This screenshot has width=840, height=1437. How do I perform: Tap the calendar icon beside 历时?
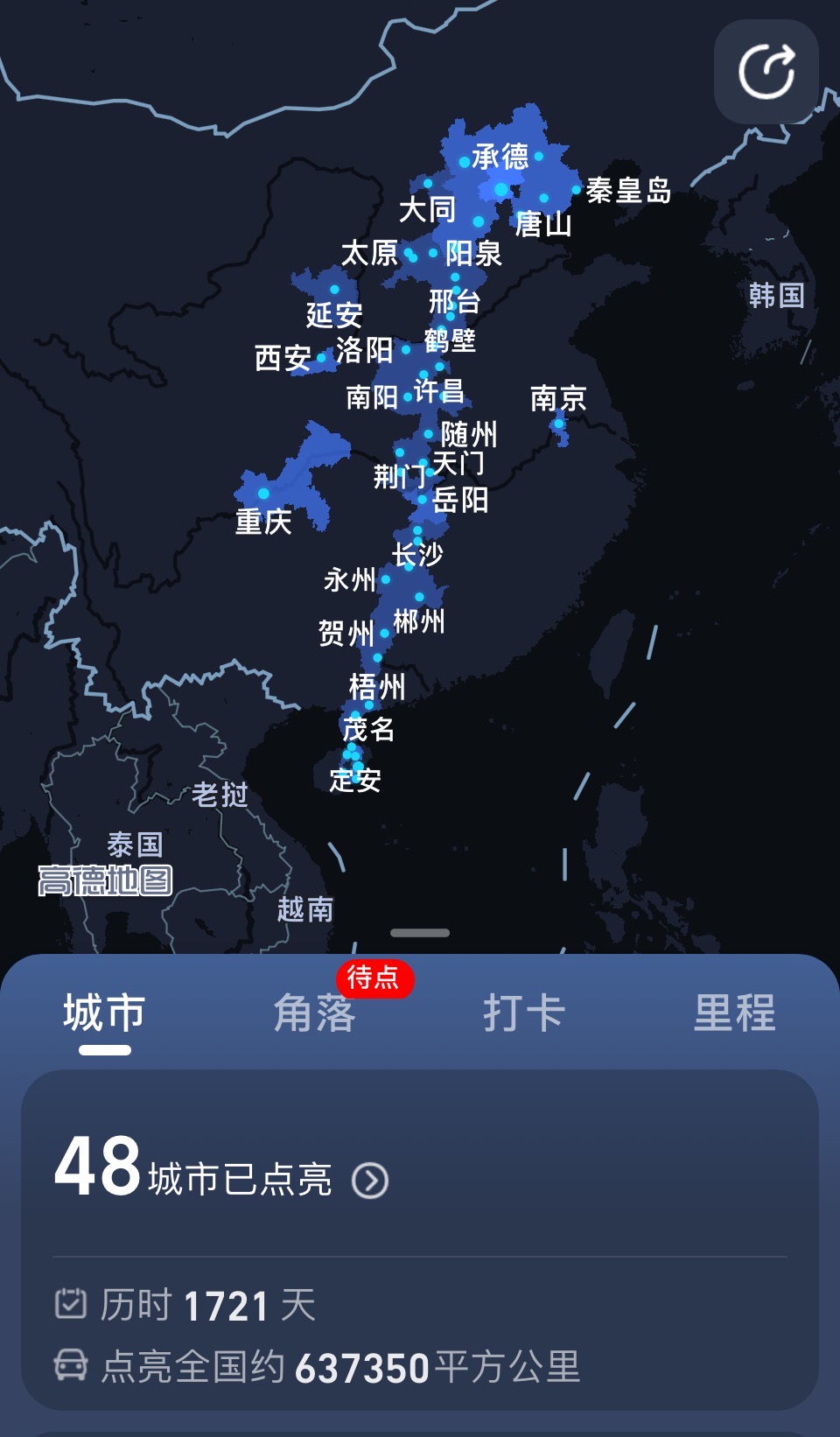(x=73, y=1304)
